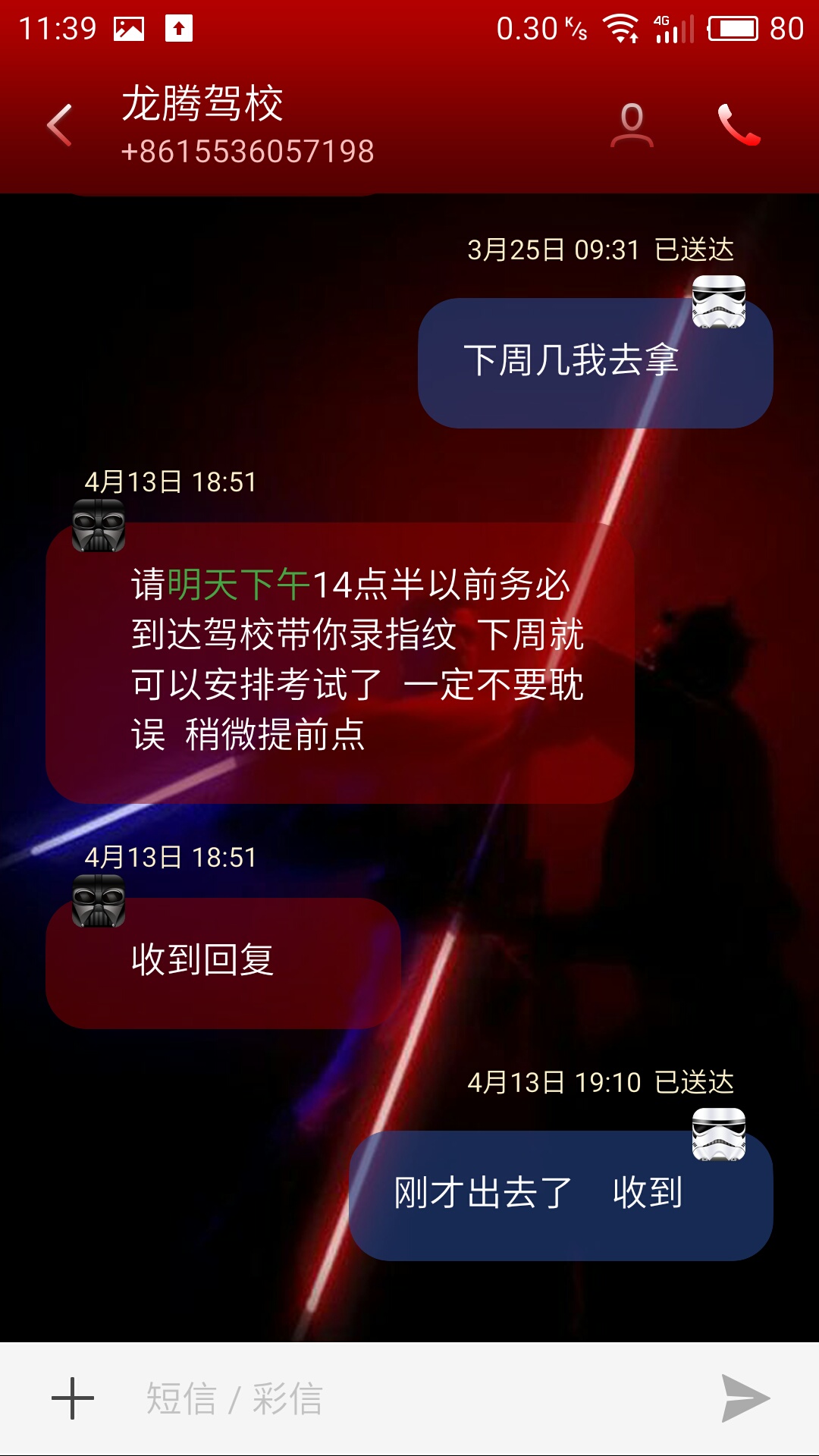Send the message with the arrow icon
This screenshot has height=1456, width=819.
pos(745,1398)
